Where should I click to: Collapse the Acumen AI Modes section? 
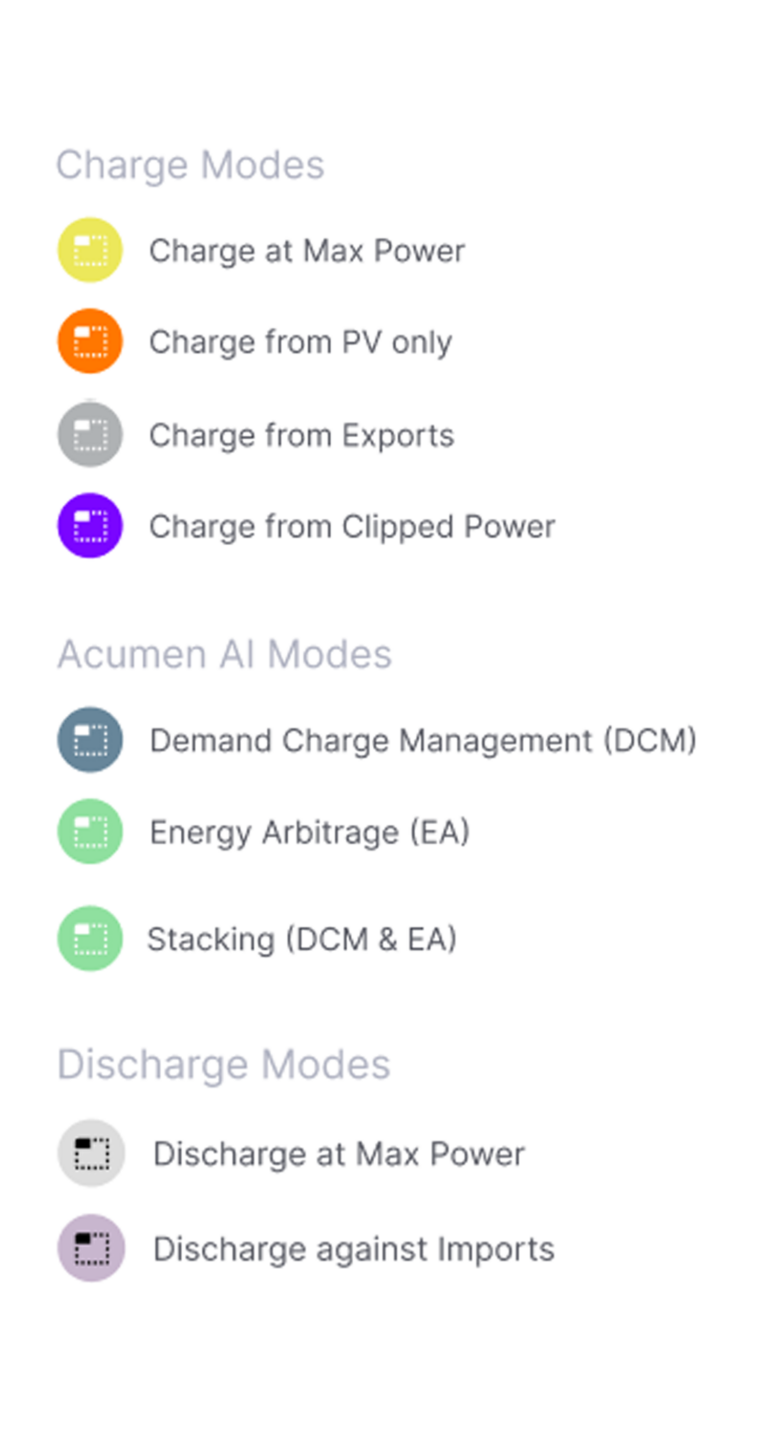coord(225,653)
